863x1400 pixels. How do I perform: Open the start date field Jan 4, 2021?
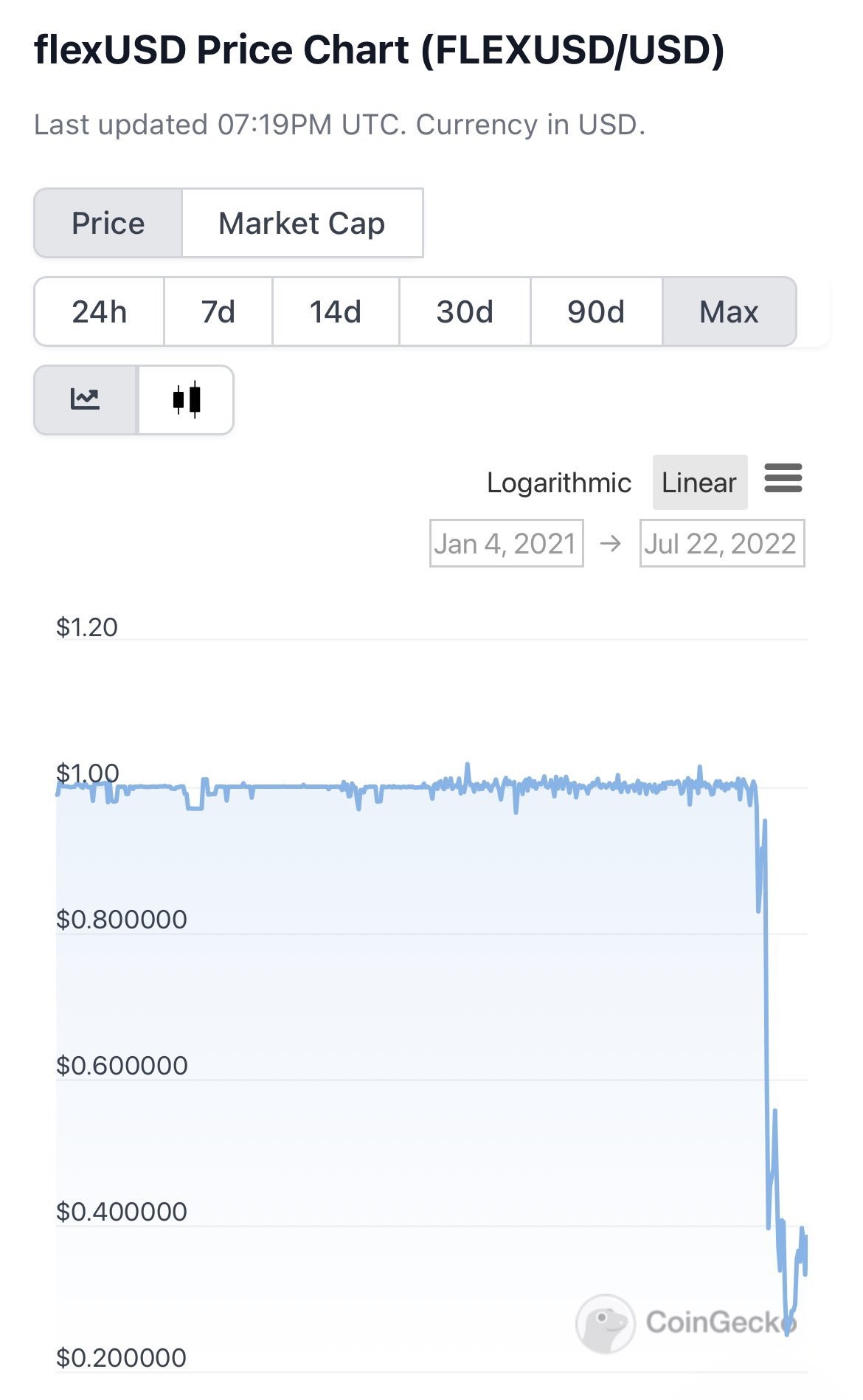(505, 544)
